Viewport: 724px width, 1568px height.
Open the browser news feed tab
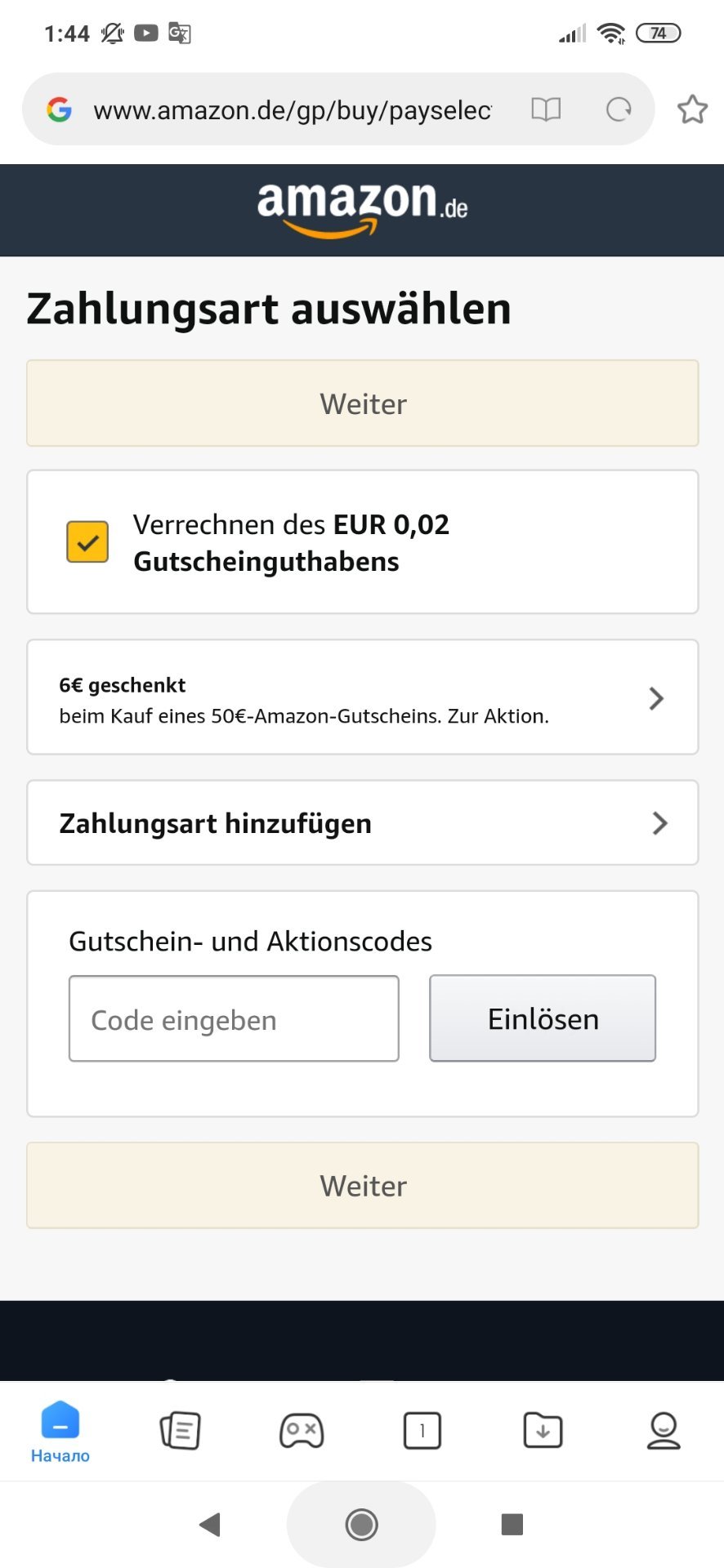pyautogui.click(x=181, y=1431)
